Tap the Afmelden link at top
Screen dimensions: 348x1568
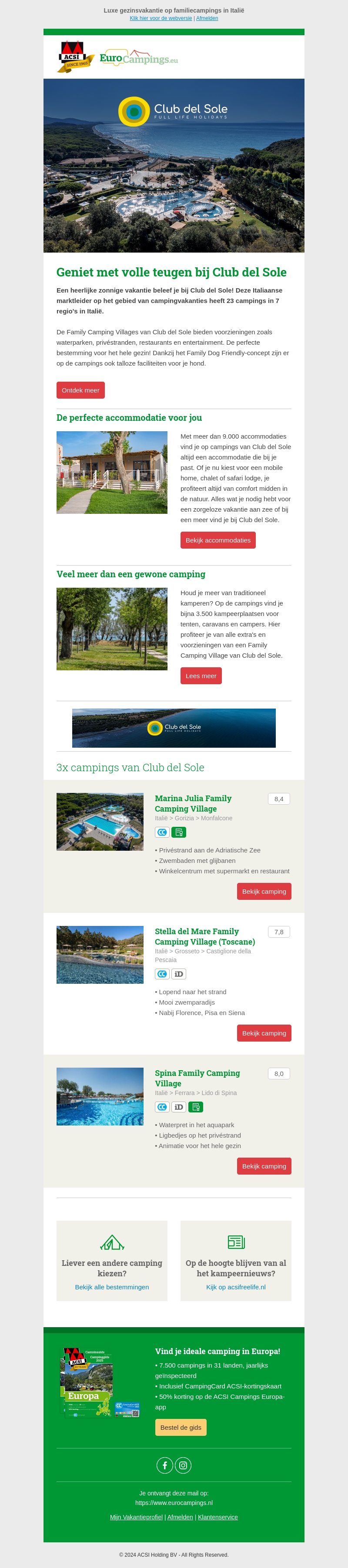coord(207,18)
